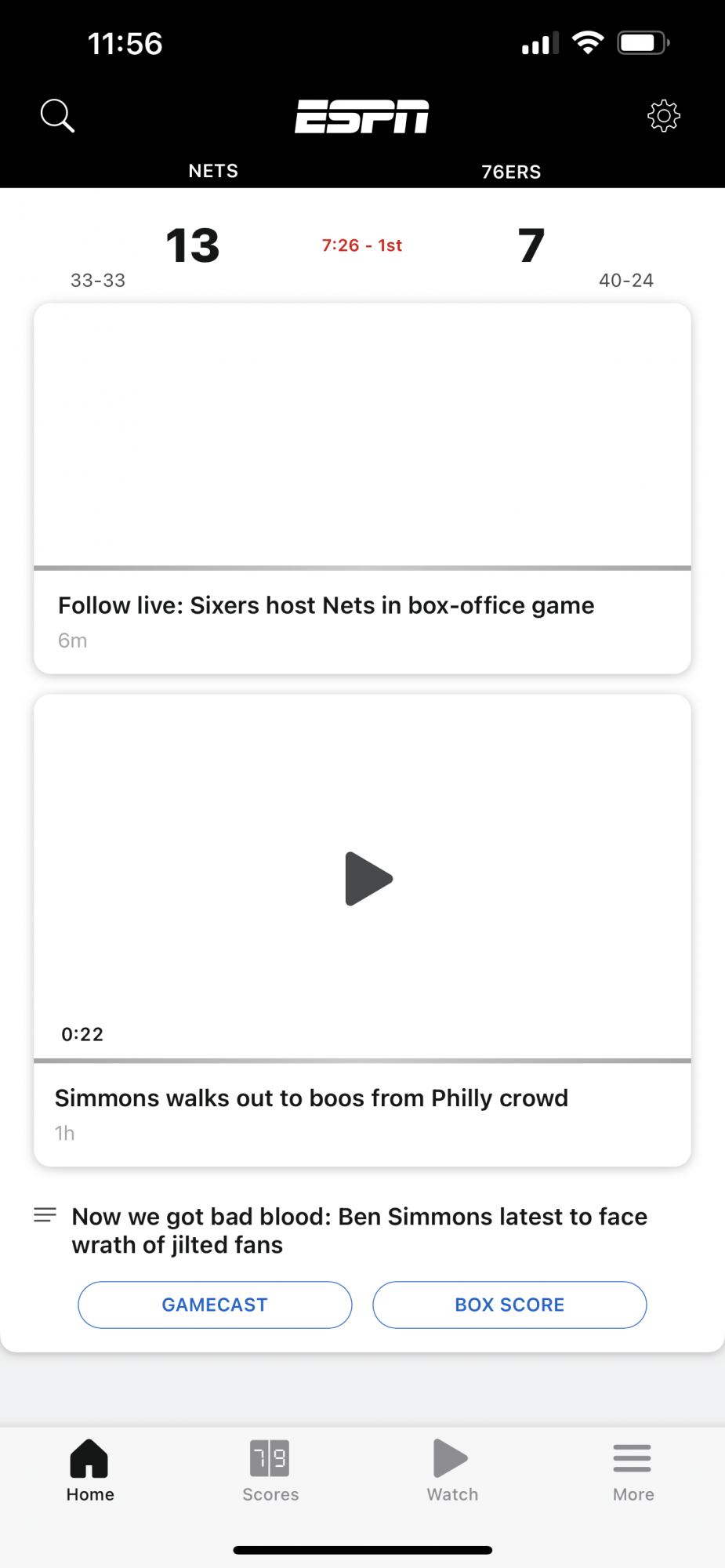Image resolution: width=725 pixels, height=1568 pixels.
Task: Switch to the Watch tab
Action: click(x=452, y=1471)
